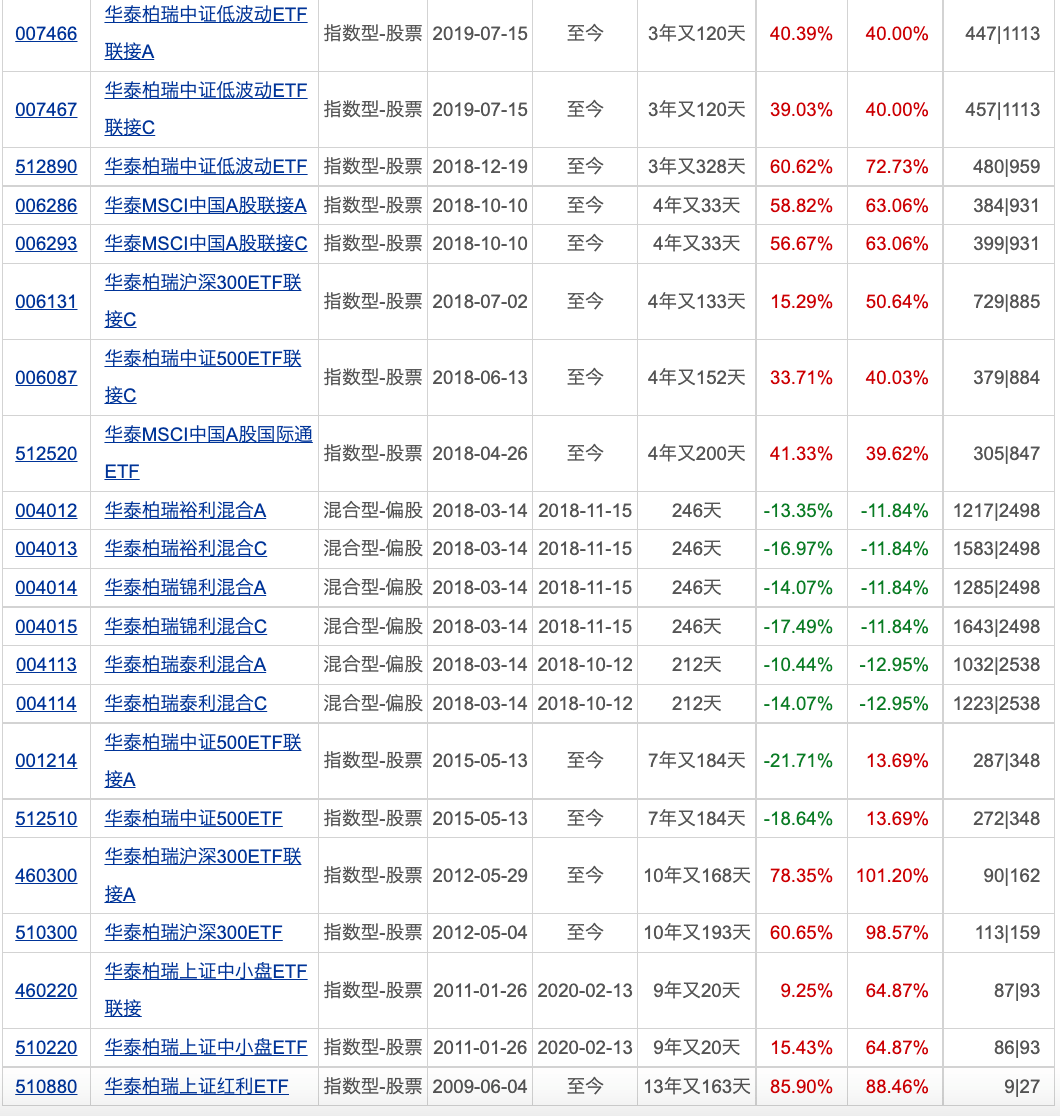This screenshot has width=1060, height=1116.
Task: View 华泰柏瑞上证红利ETF fund details
Action: [x=197, y=1087]
